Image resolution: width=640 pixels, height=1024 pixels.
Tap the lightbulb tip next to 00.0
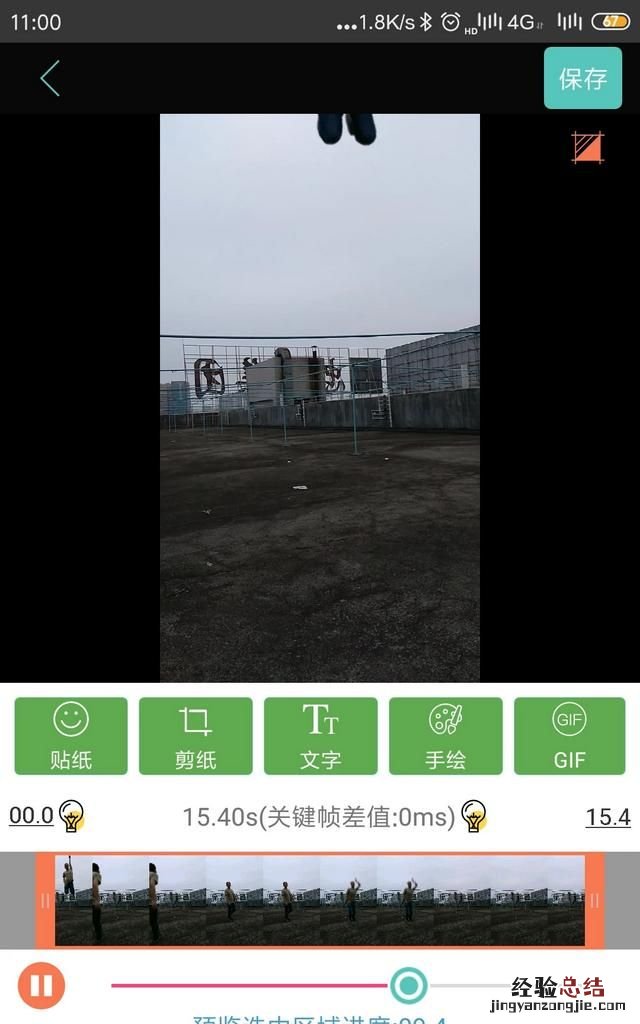[x=71, y=816]
